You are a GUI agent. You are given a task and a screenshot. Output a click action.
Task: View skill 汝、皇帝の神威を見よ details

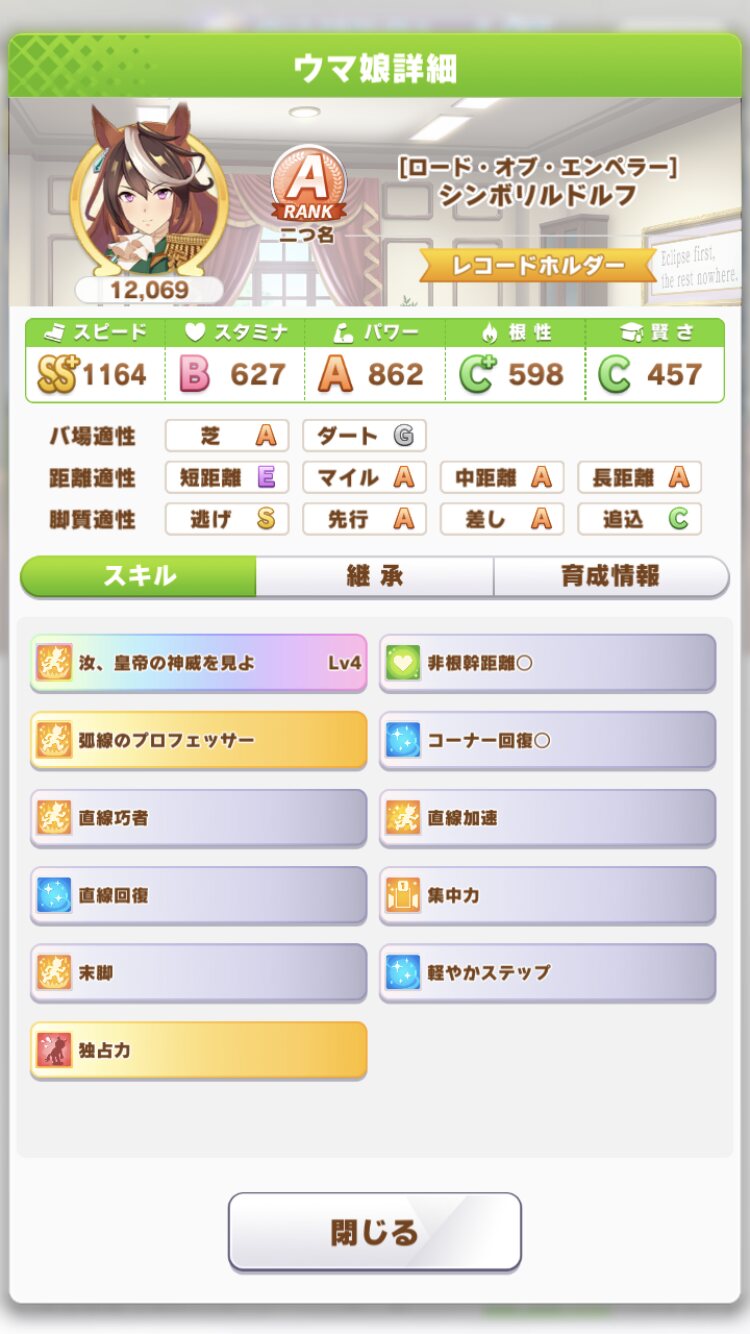pyautogui.click(x=198, y=662)
